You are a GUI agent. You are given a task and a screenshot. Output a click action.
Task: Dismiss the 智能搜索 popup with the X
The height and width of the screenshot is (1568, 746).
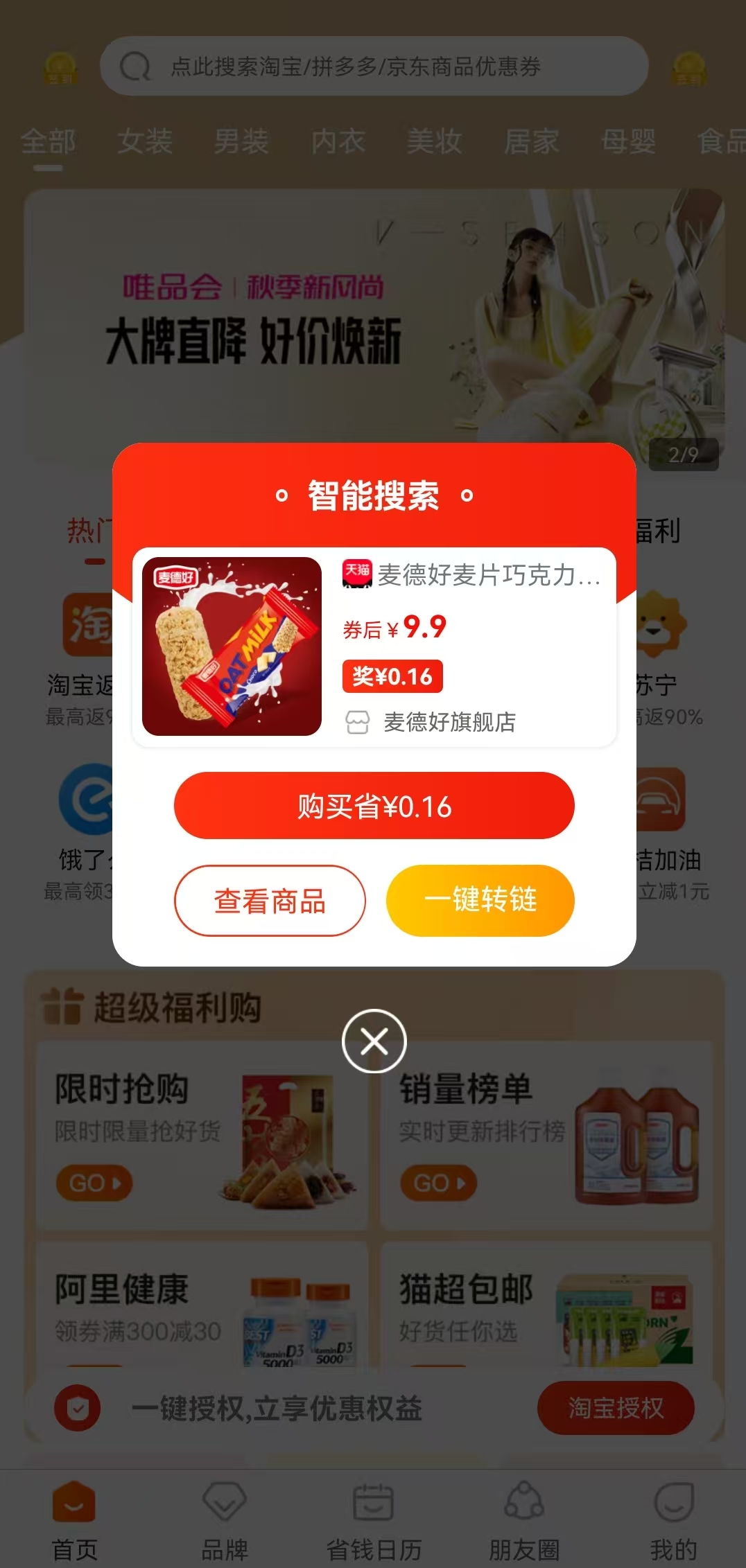(374, 1041)
